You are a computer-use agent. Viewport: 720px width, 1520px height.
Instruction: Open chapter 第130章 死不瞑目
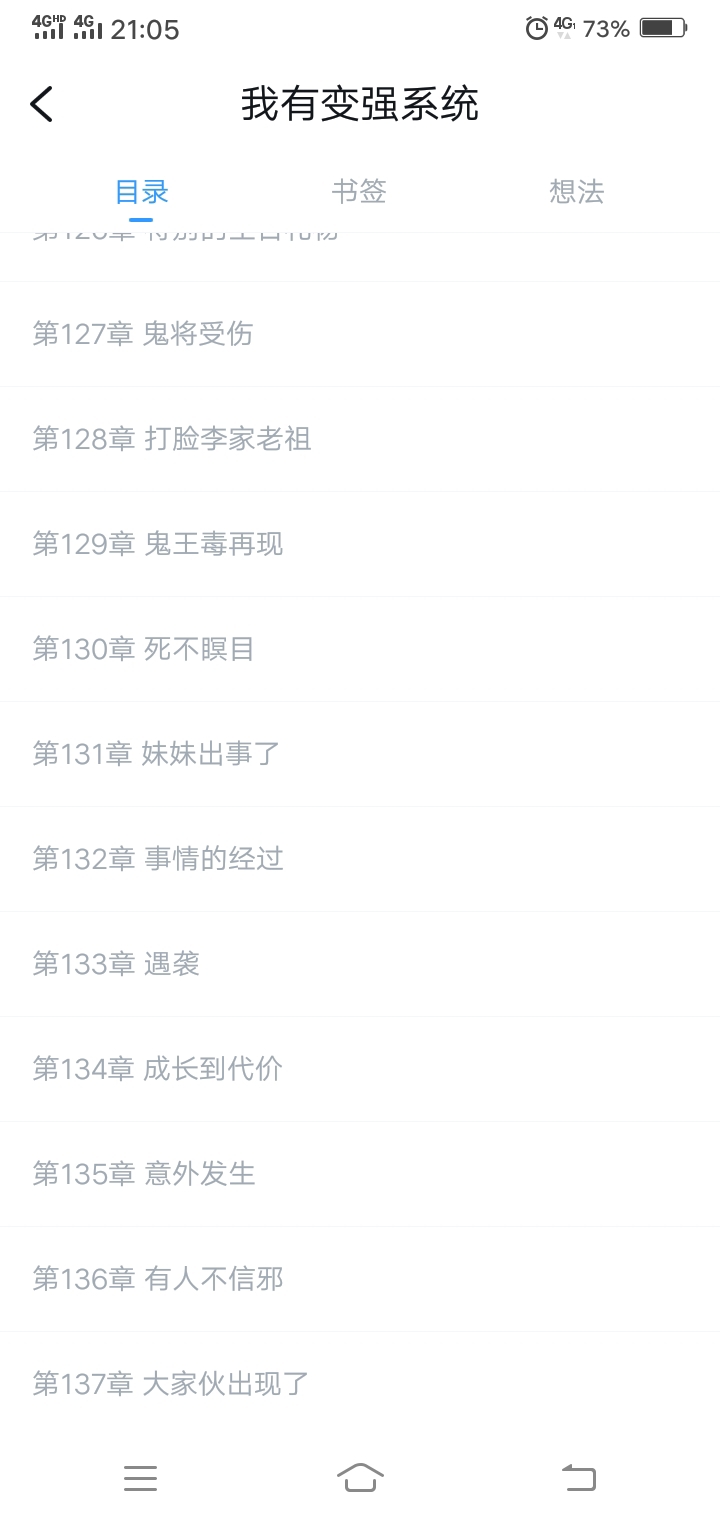(360, 649)
